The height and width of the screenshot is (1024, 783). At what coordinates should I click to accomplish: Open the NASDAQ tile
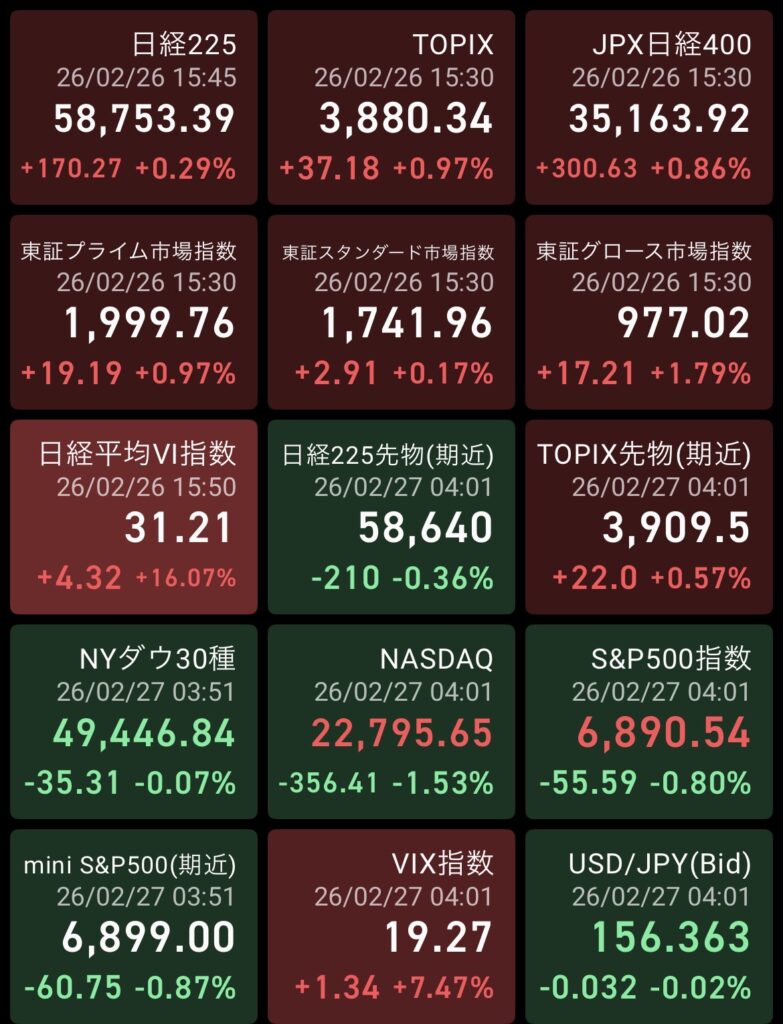pos(391,721)
